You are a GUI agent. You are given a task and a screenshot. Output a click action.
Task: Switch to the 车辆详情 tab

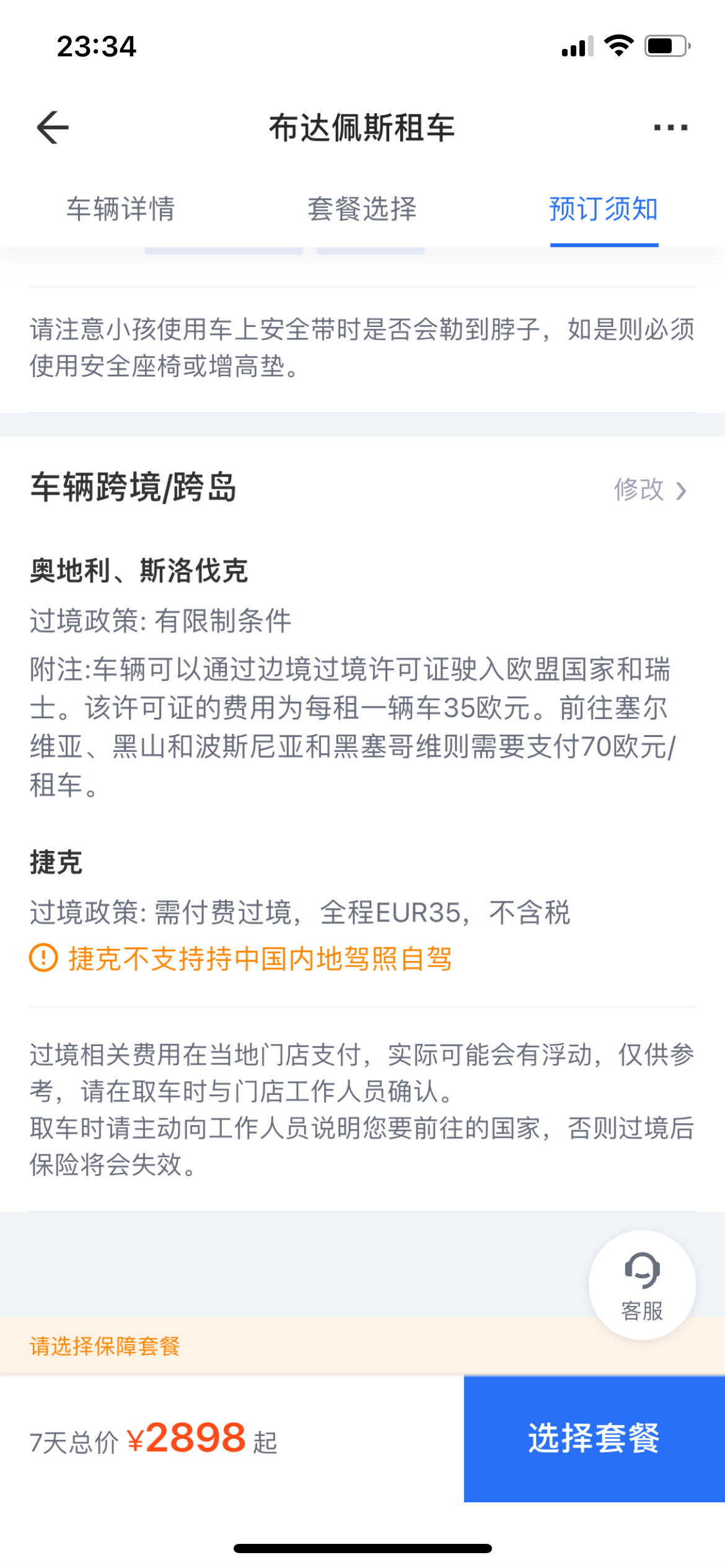coord(121,209)
